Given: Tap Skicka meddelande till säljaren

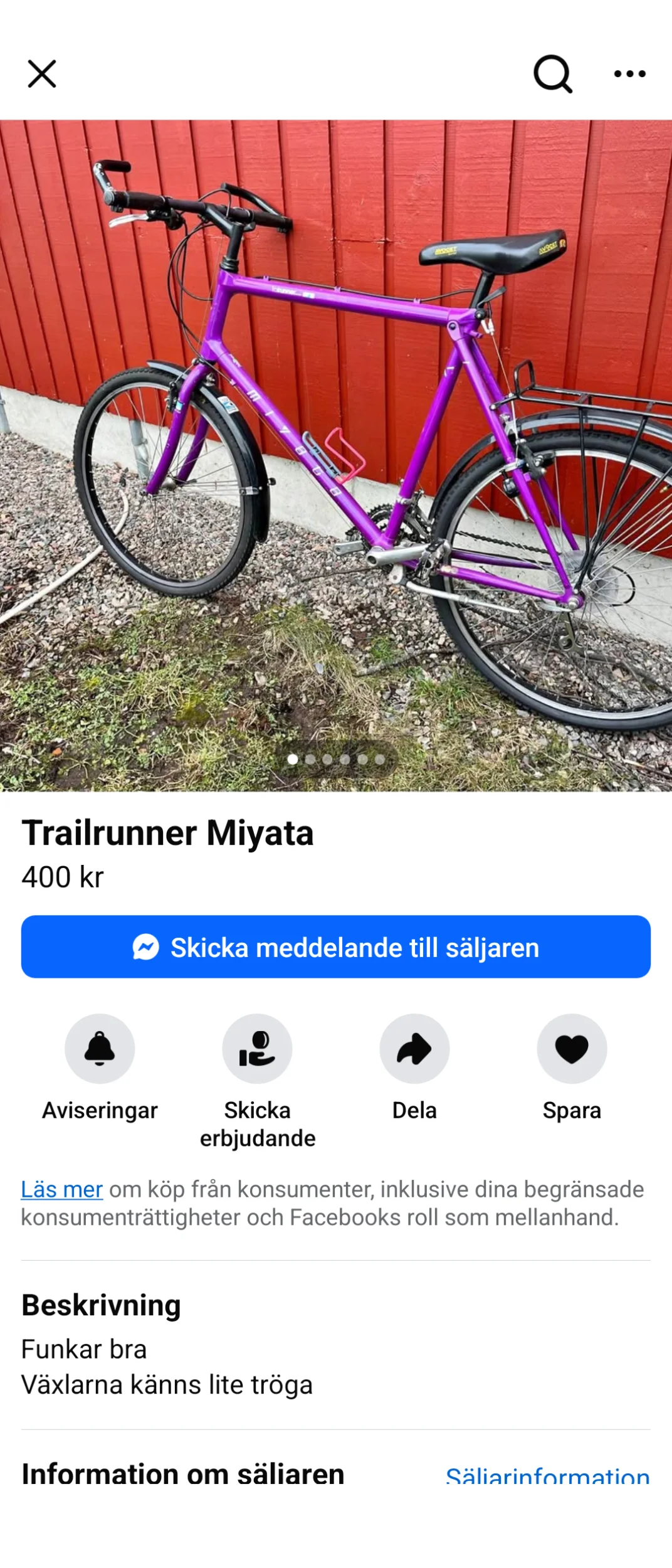Looking at the screenshot, I should pos(336,946).
